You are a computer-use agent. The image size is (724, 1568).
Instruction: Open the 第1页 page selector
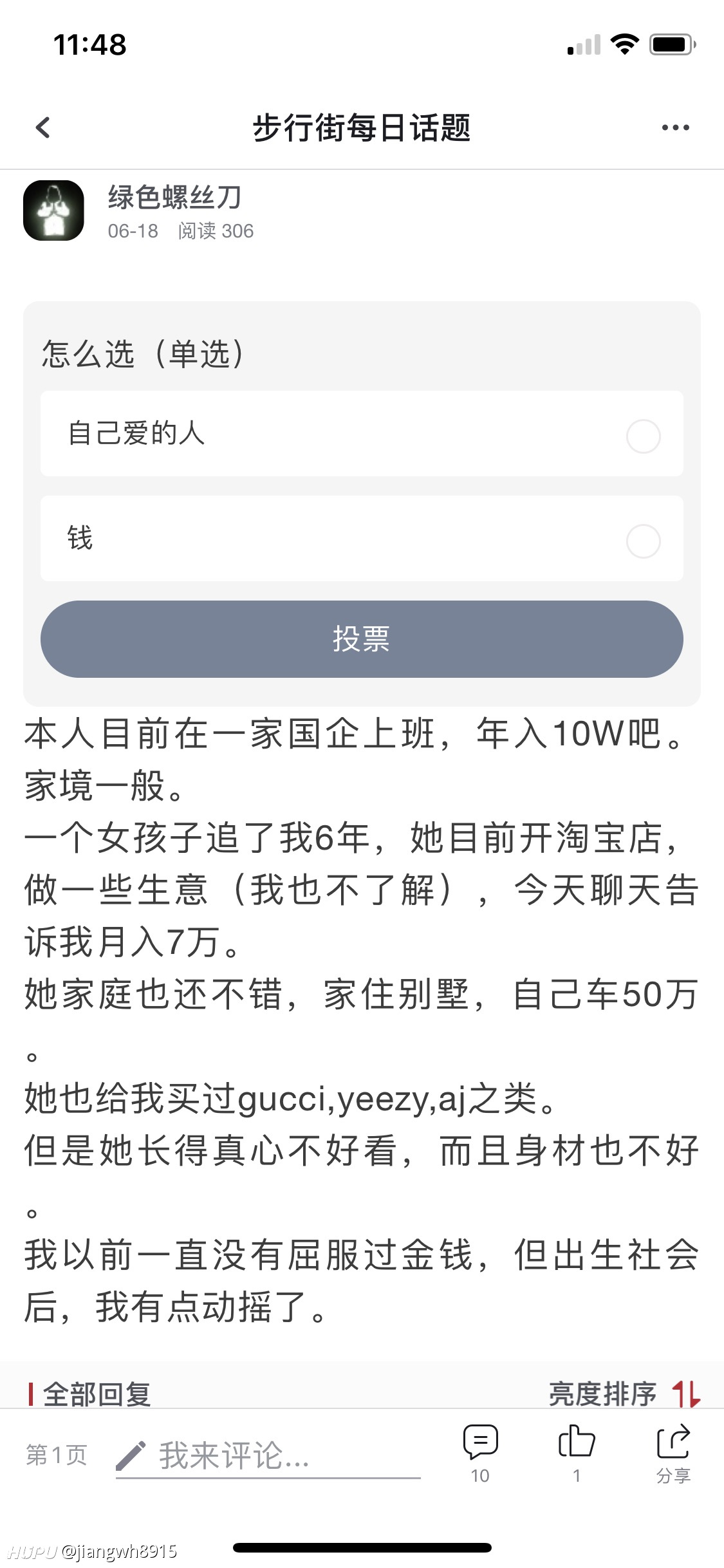pos(57,1455)
